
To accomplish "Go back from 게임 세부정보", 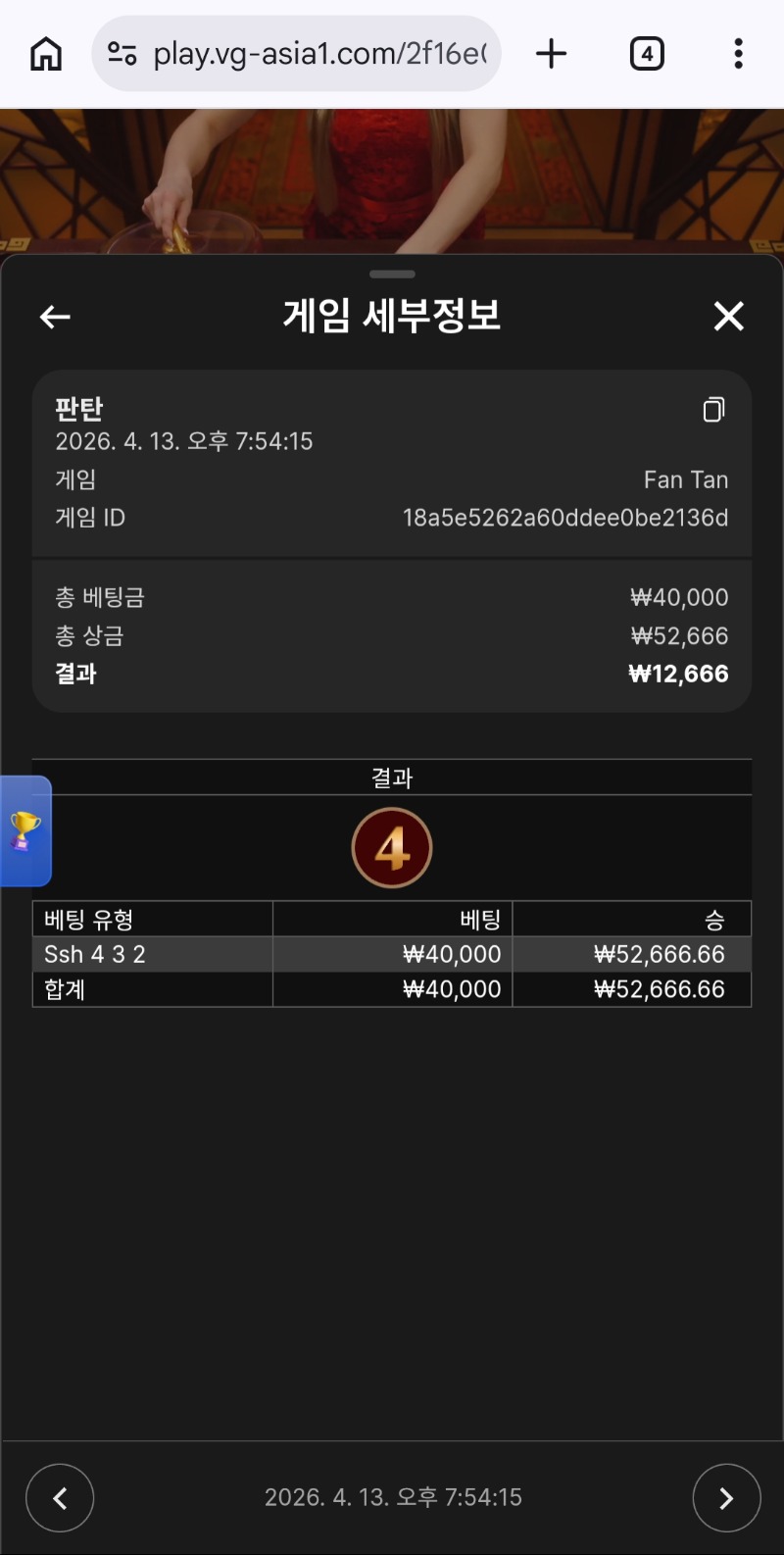I will (x=55, y=317).
